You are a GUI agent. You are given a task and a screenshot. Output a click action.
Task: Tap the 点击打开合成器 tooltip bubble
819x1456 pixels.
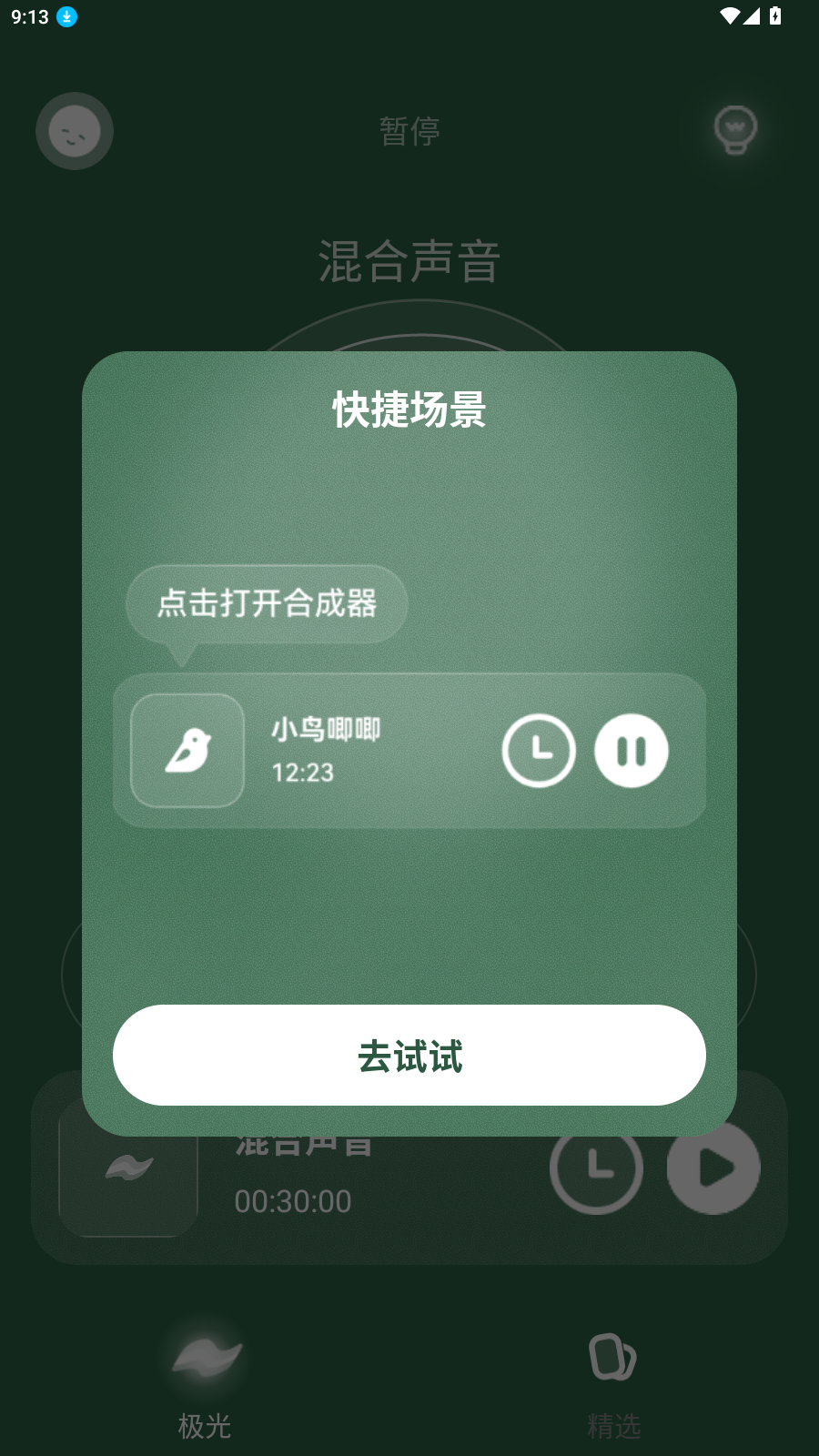pos(266,603)
